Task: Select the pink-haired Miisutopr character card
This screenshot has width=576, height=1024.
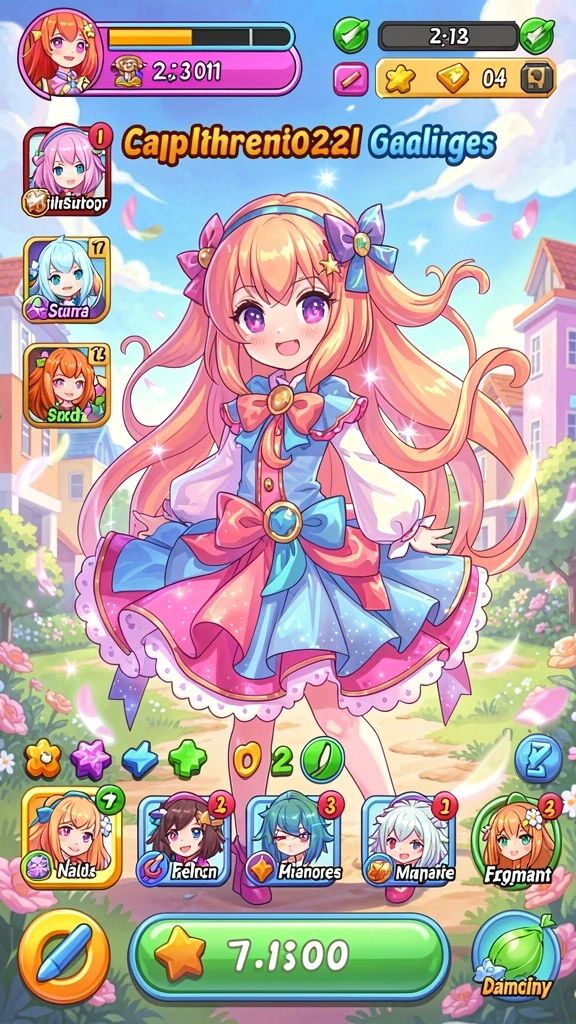Action: point(67,171)
